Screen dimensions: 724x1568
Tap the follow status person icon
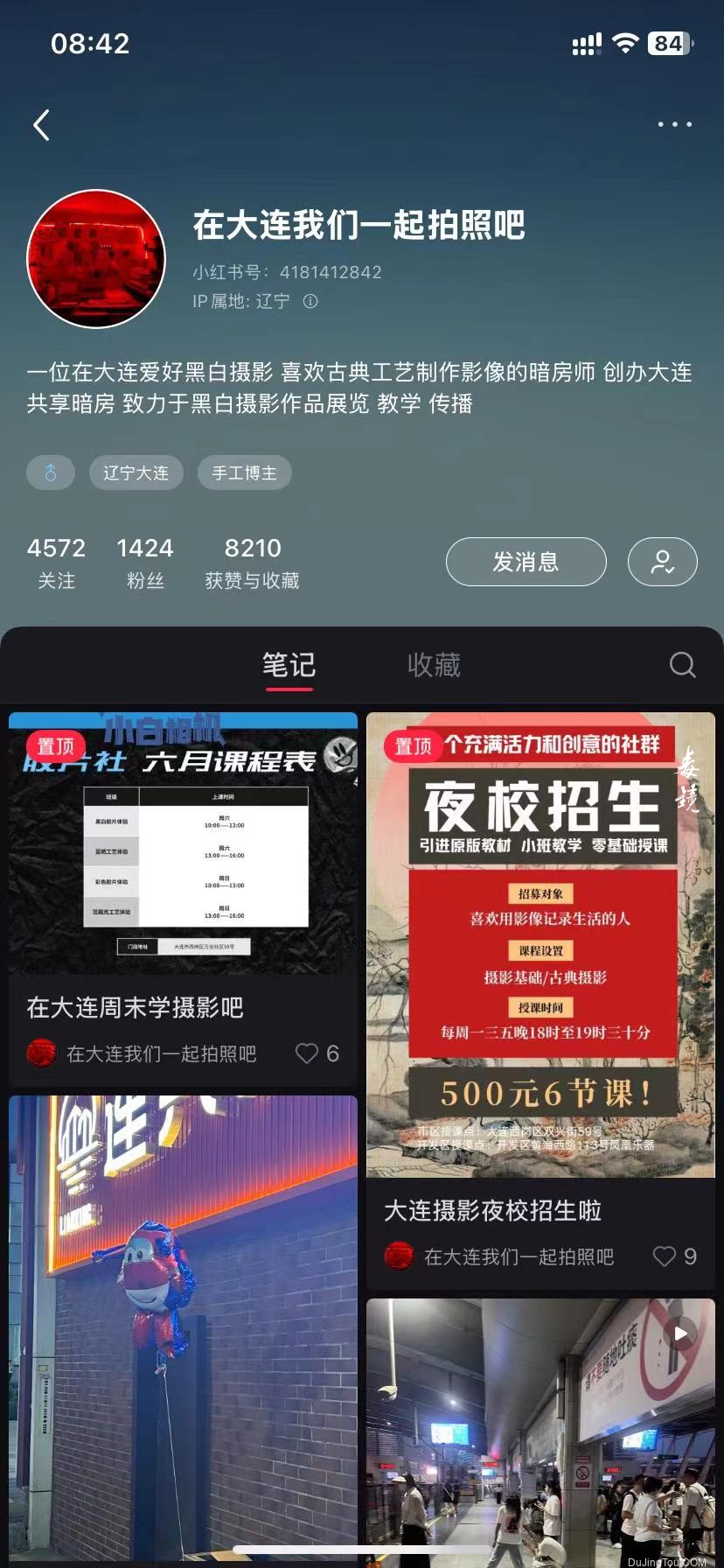tap(662, 562)
